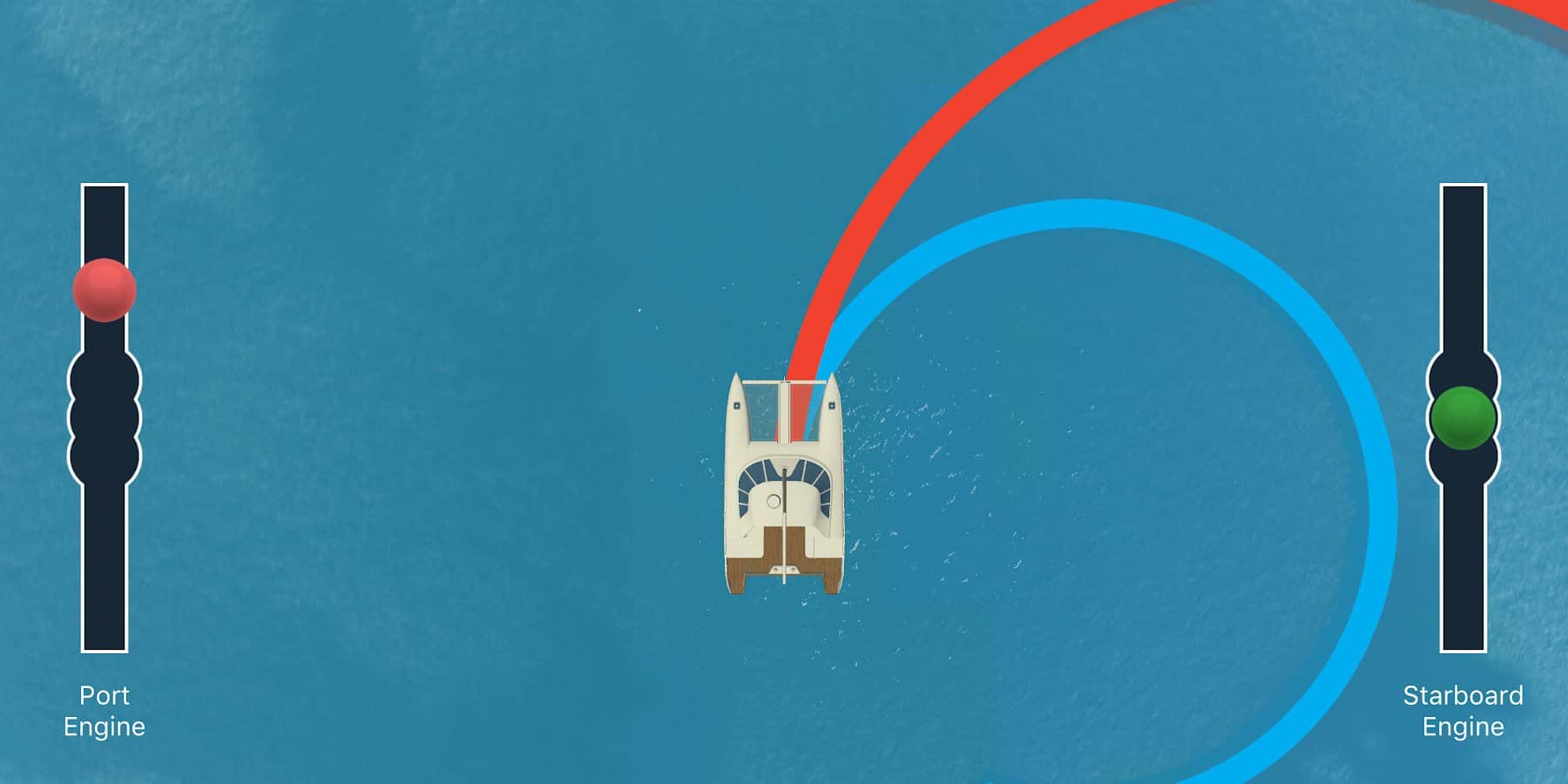Tap the red Port Engine throttle knob

(105, 290)
